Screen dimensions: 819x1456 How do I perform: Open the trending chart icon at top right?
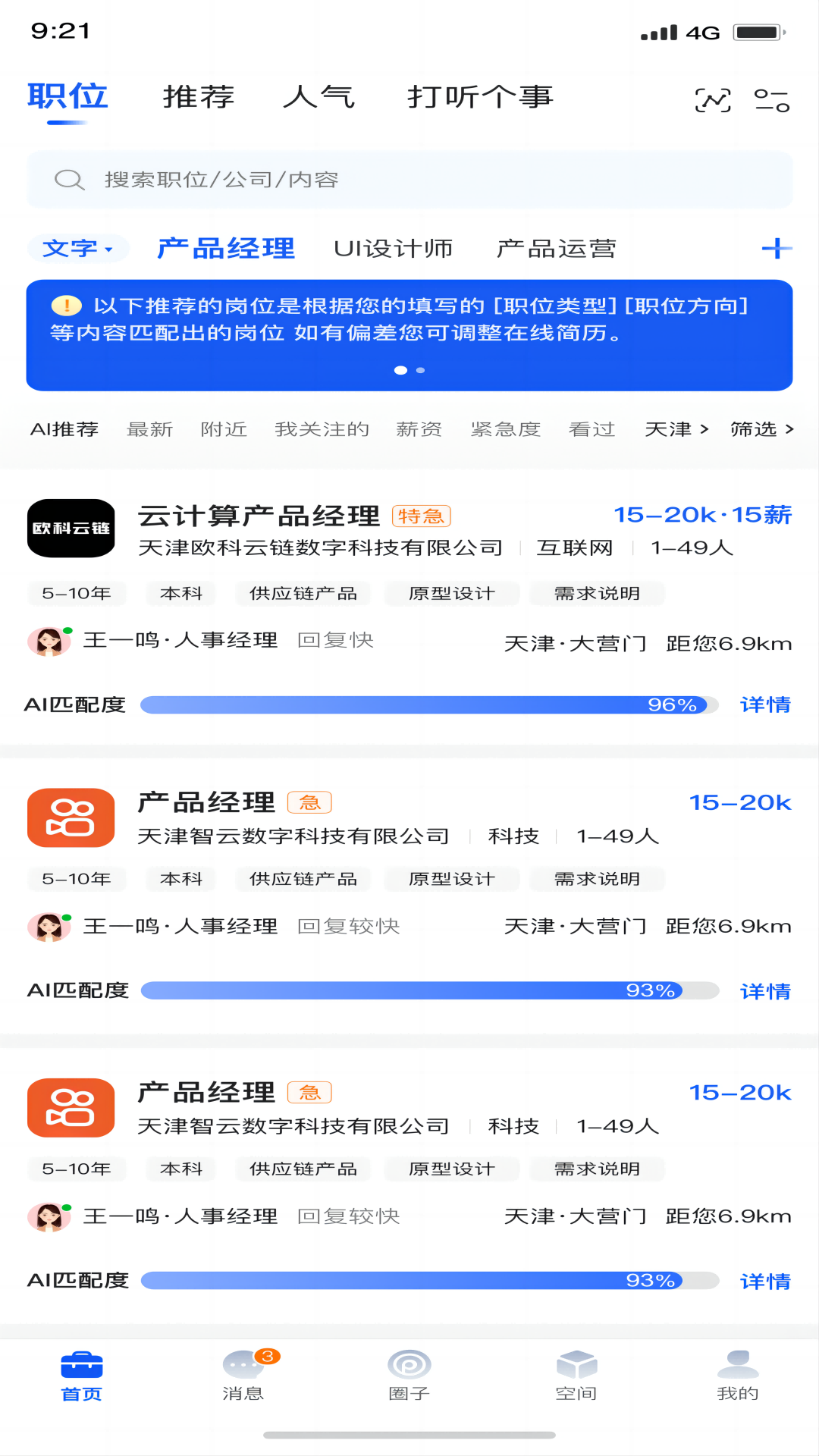(711, 100)
